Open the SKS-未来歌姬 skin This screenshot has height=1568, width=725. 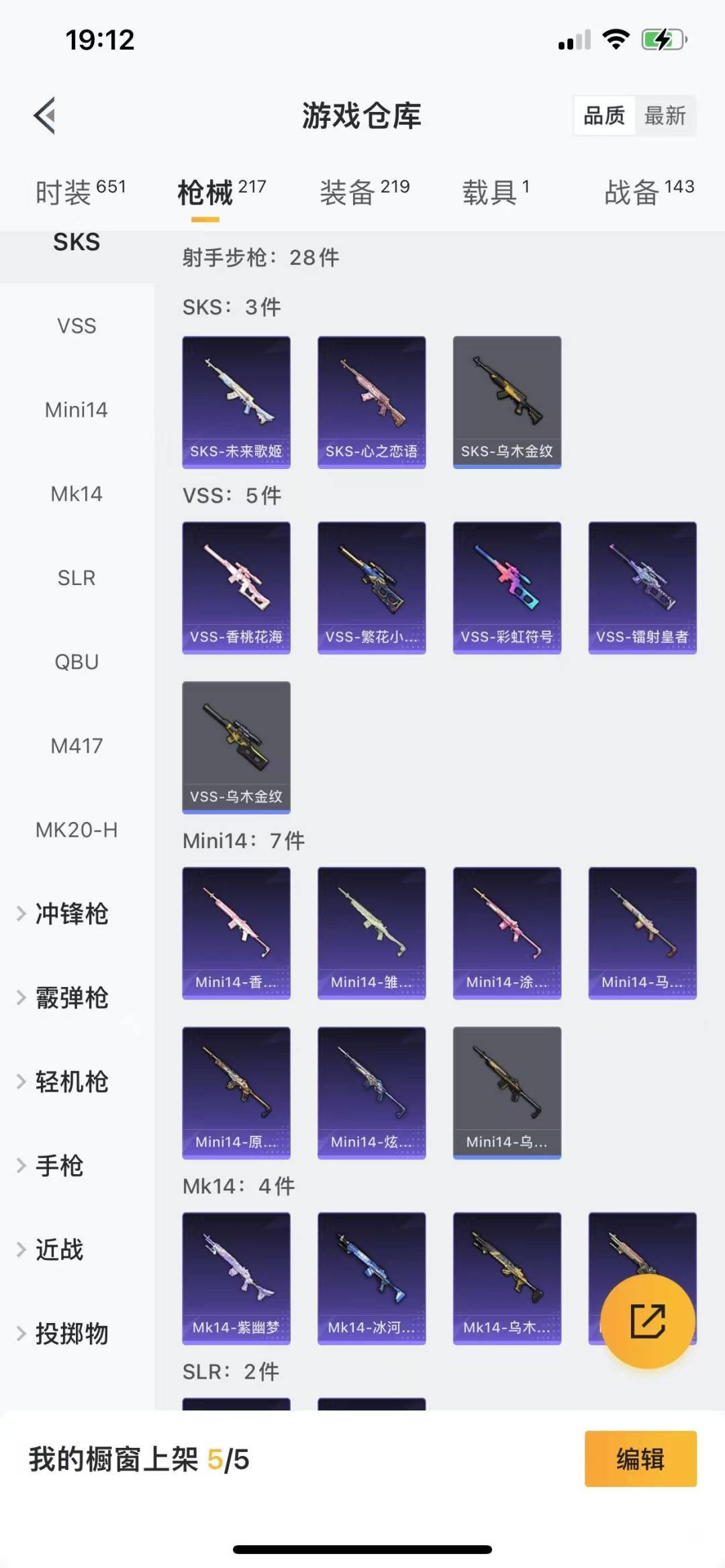[x=236, y=402]
